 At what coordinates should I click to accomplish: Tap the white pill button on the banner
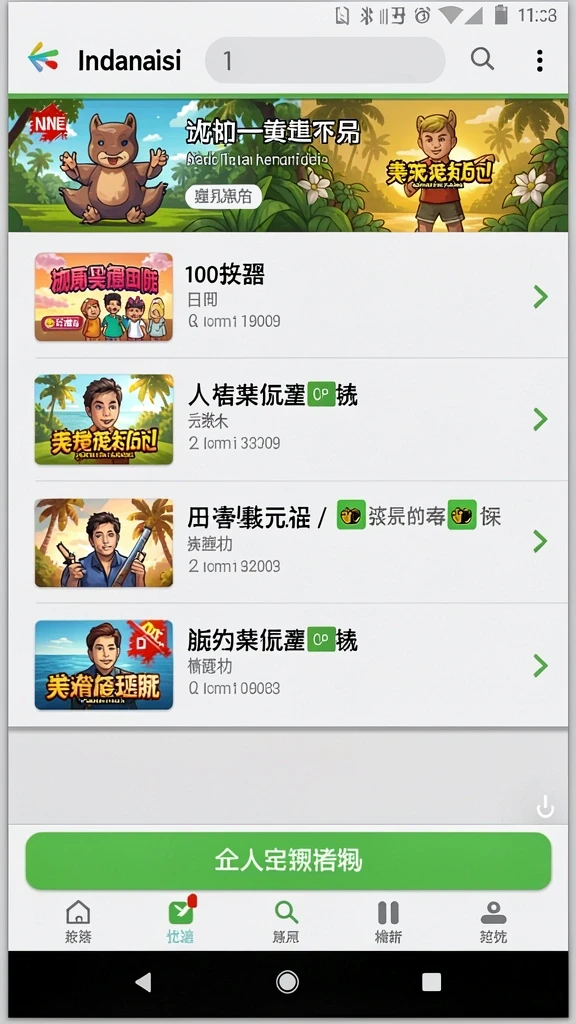(x=223, y=197)
